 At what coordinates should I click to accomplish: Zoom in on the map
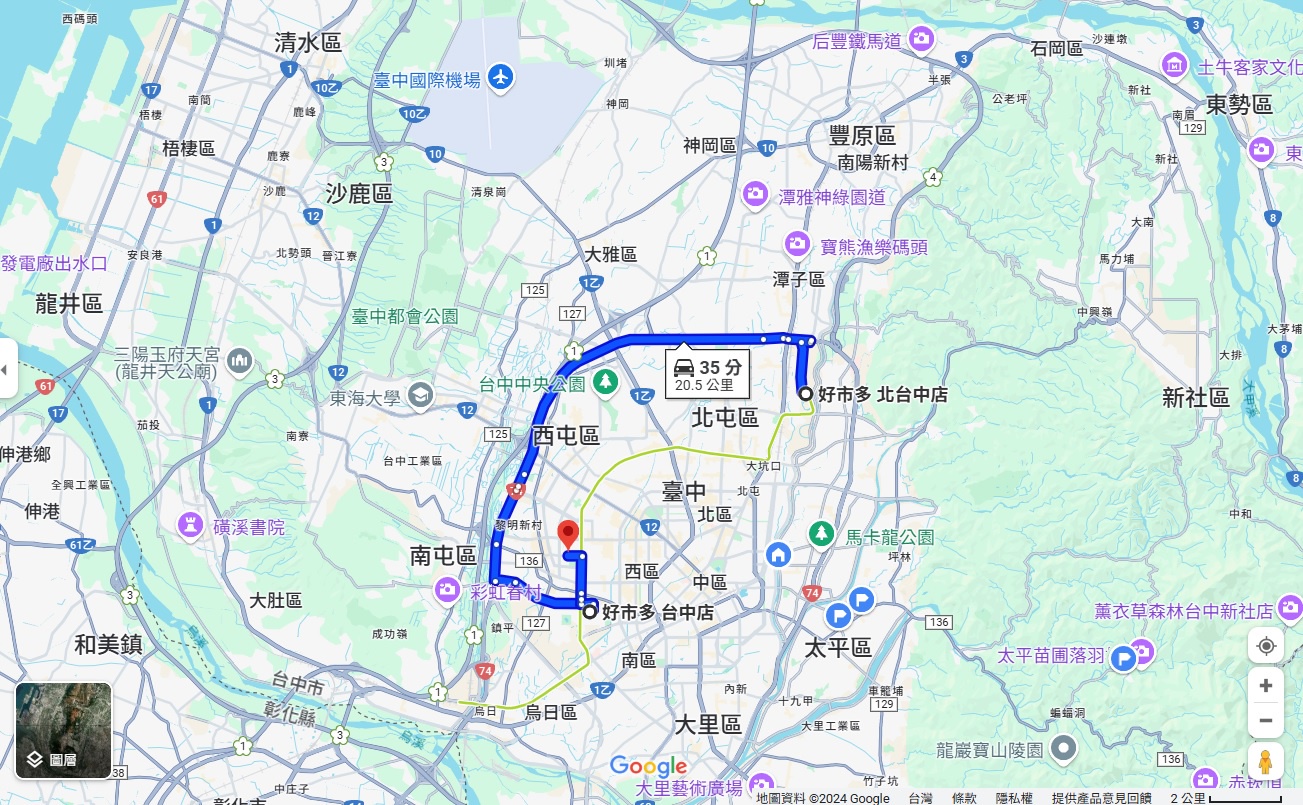(x=1266, y=685)
